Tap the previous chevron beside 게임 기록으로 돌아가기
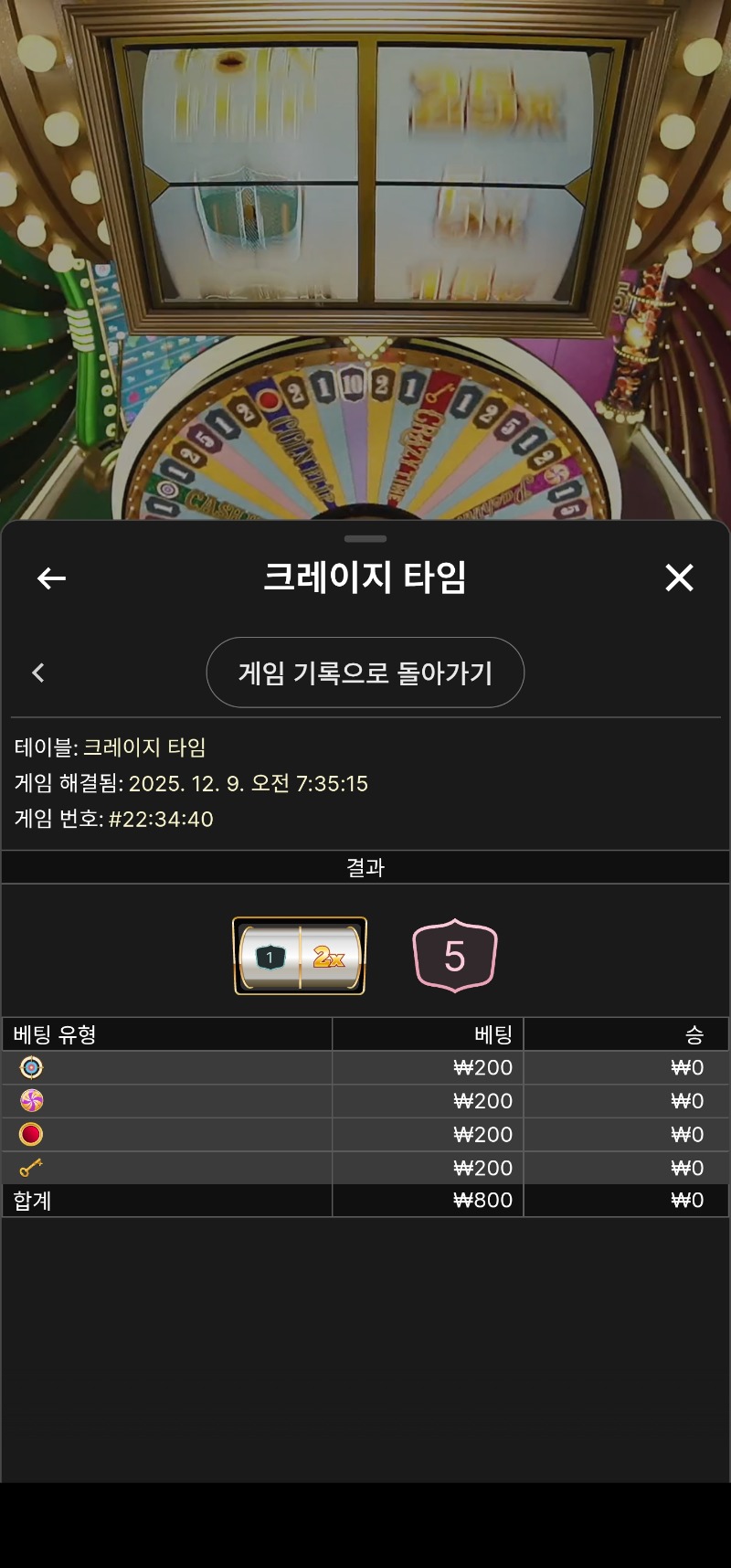This screenshot has width=731, height=1568. tap(38, 673)
